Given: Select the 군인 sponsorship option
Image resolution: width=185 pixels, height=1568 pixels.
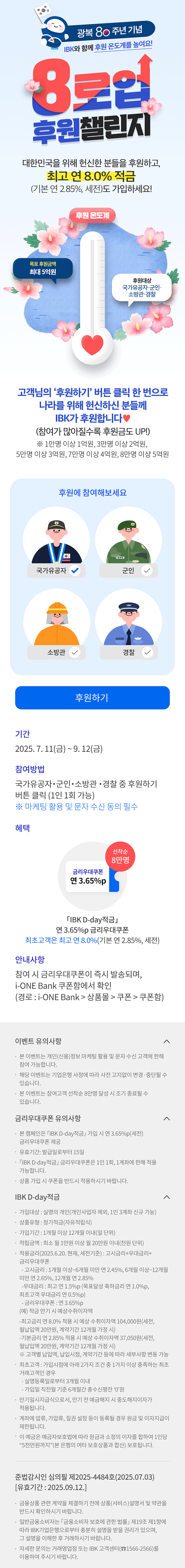Looking at the screenshot, I should point(128,570).
